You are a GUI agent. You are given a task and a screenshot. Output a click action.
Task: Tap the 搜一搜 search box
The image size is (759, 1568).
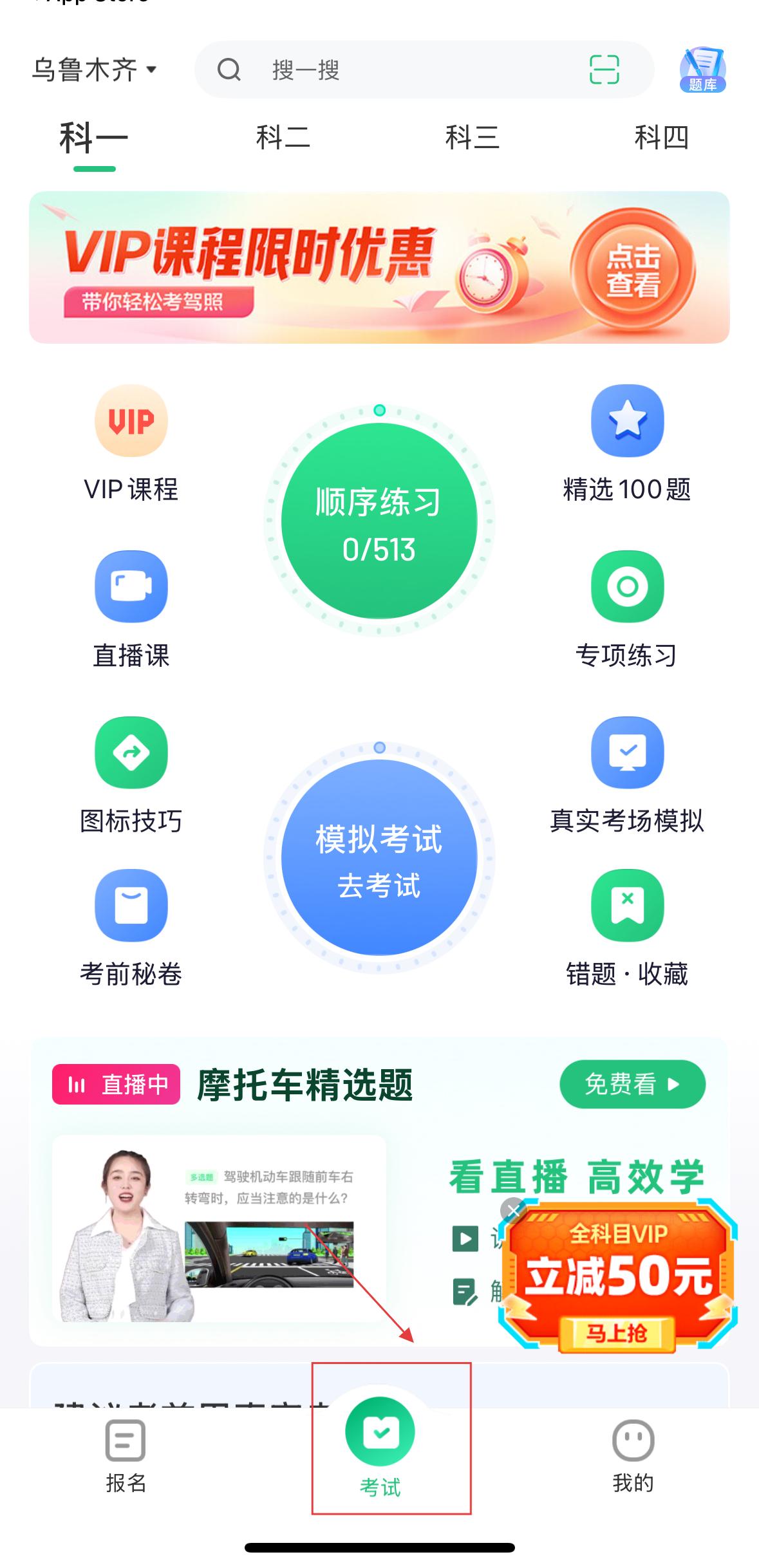coord(399,70)
